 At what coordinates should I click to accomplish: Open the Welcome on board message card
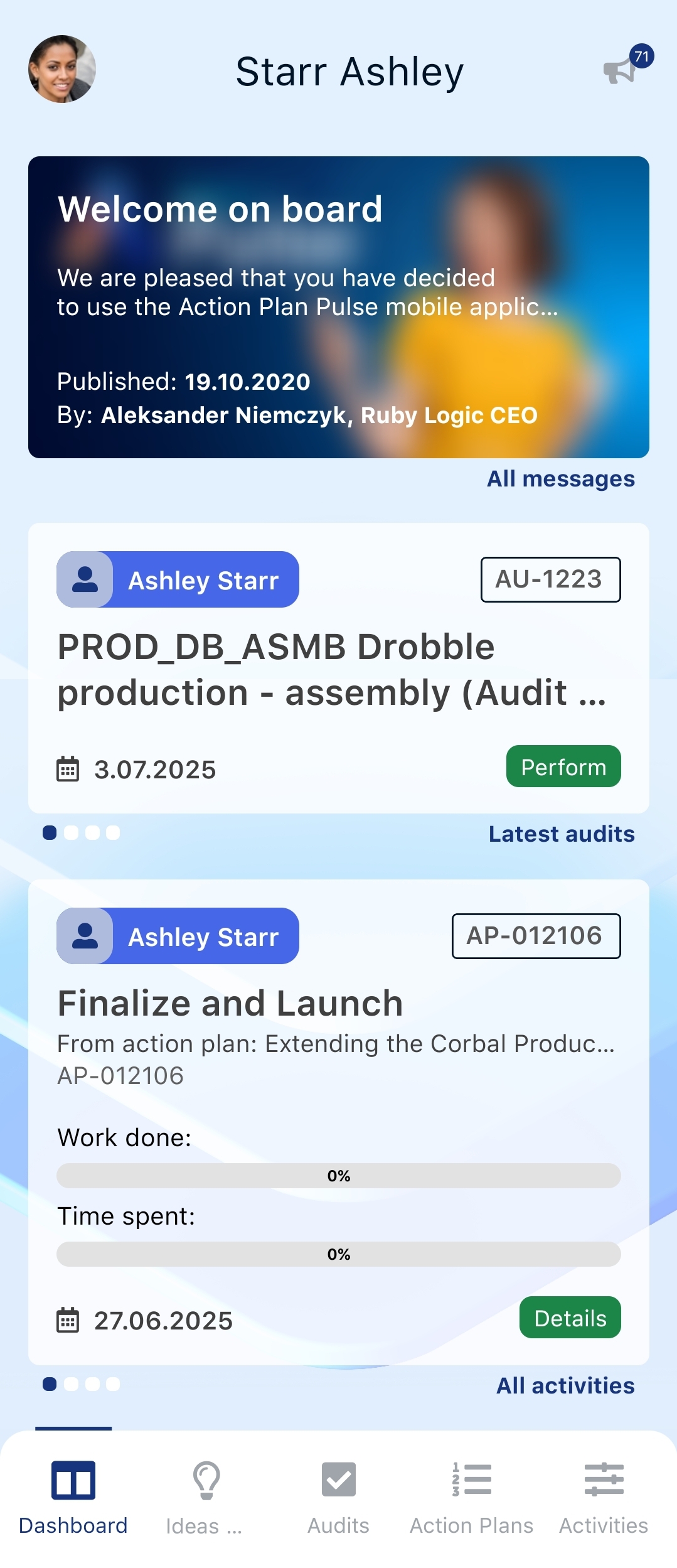point(338,307)
